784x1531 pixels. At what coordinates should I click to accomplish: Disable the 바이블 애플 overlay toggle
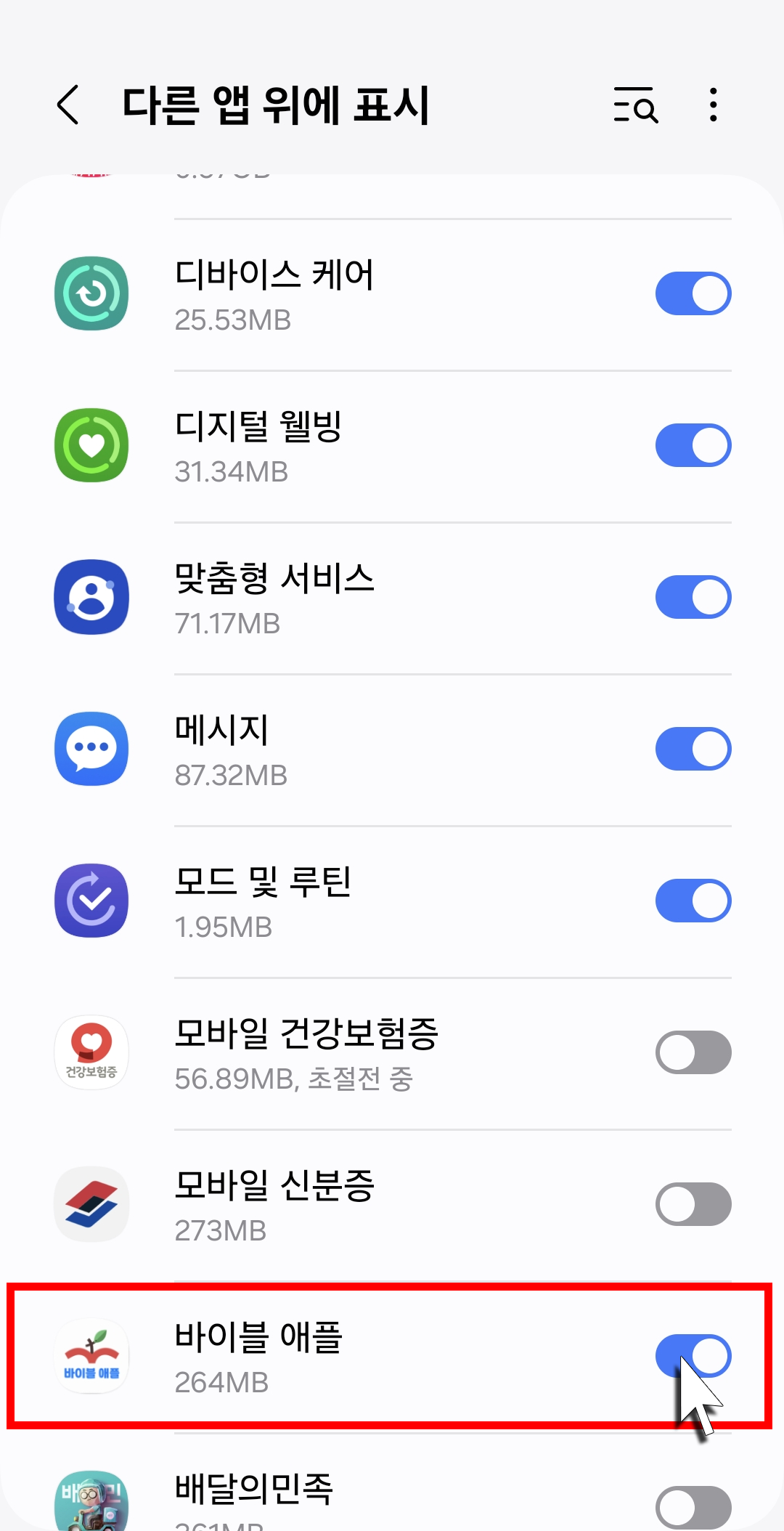pyautogui.click(x=693, y=1356)
